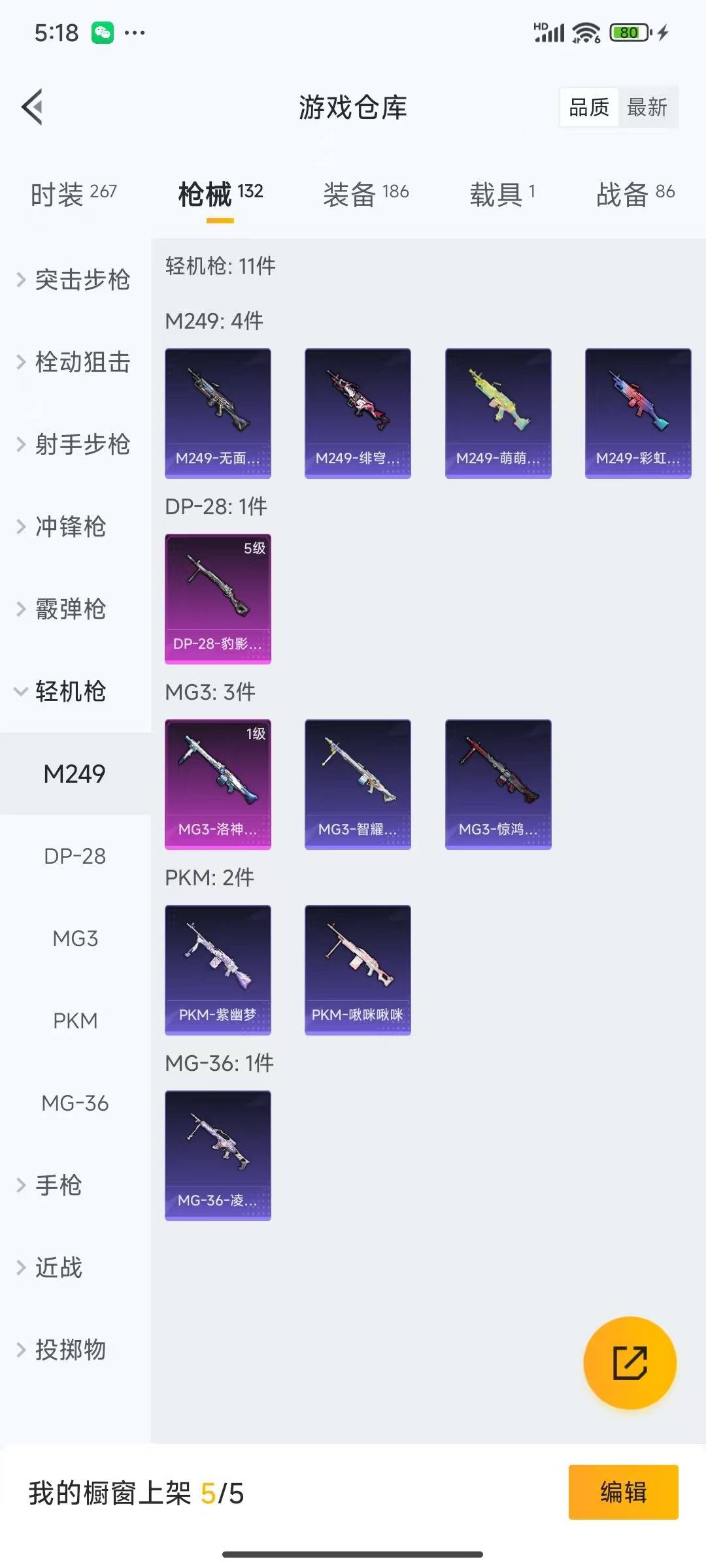
Task: Sort items by 最新
Action: (647, 107)
